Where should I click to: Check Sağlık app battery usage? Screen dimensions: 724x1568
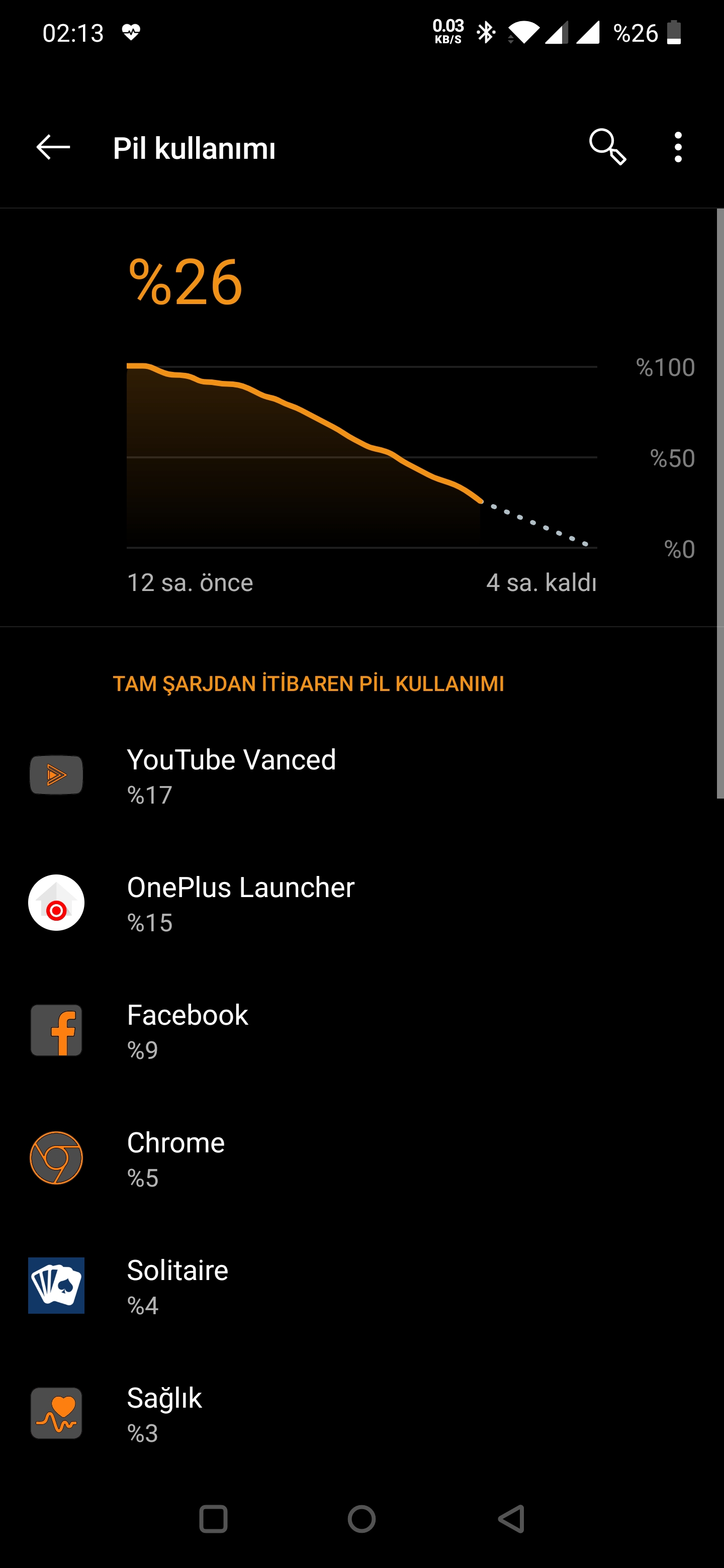click(x=361, y=1414)
